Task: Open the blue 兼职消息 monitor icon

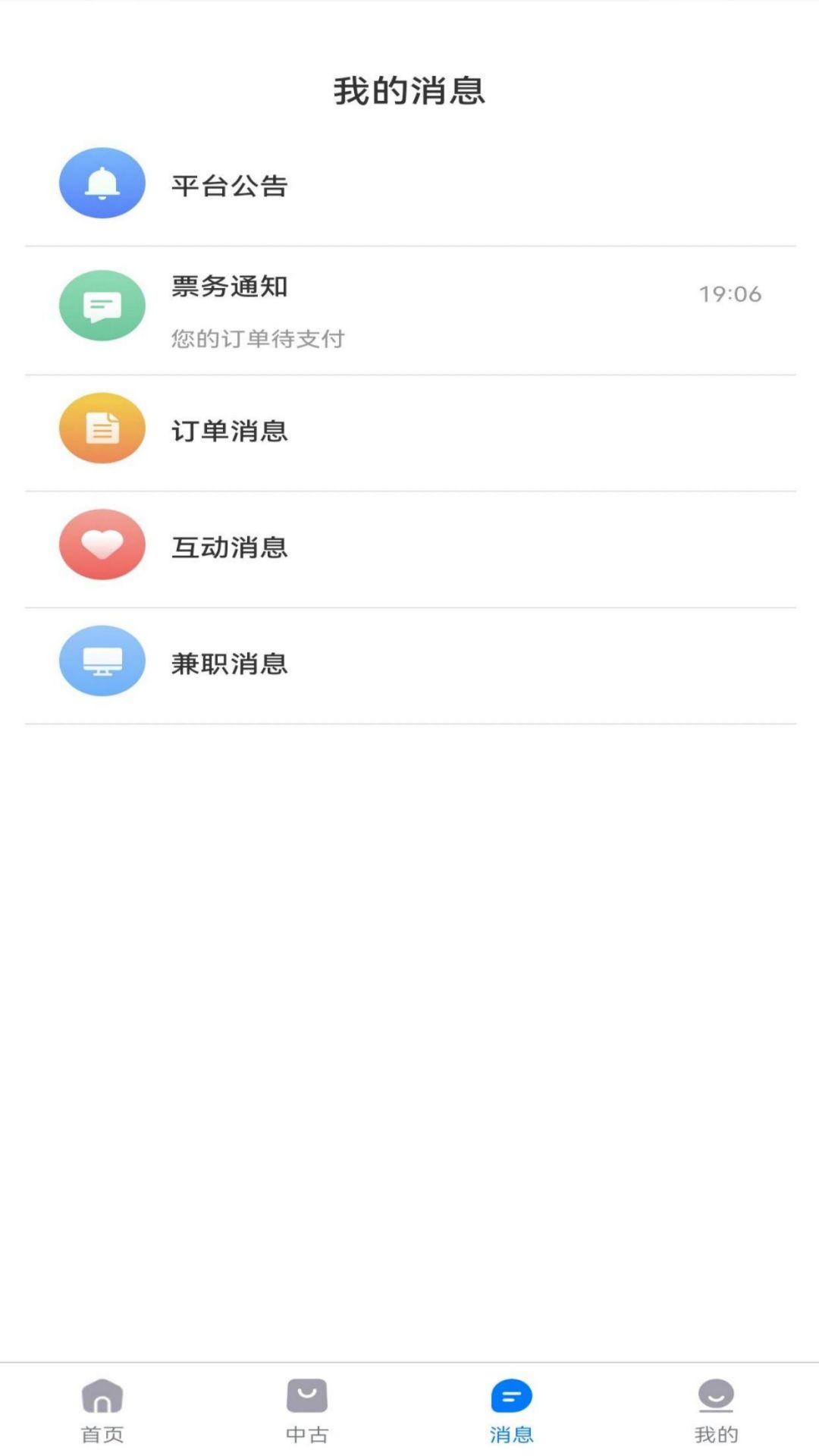Action: 102,661
